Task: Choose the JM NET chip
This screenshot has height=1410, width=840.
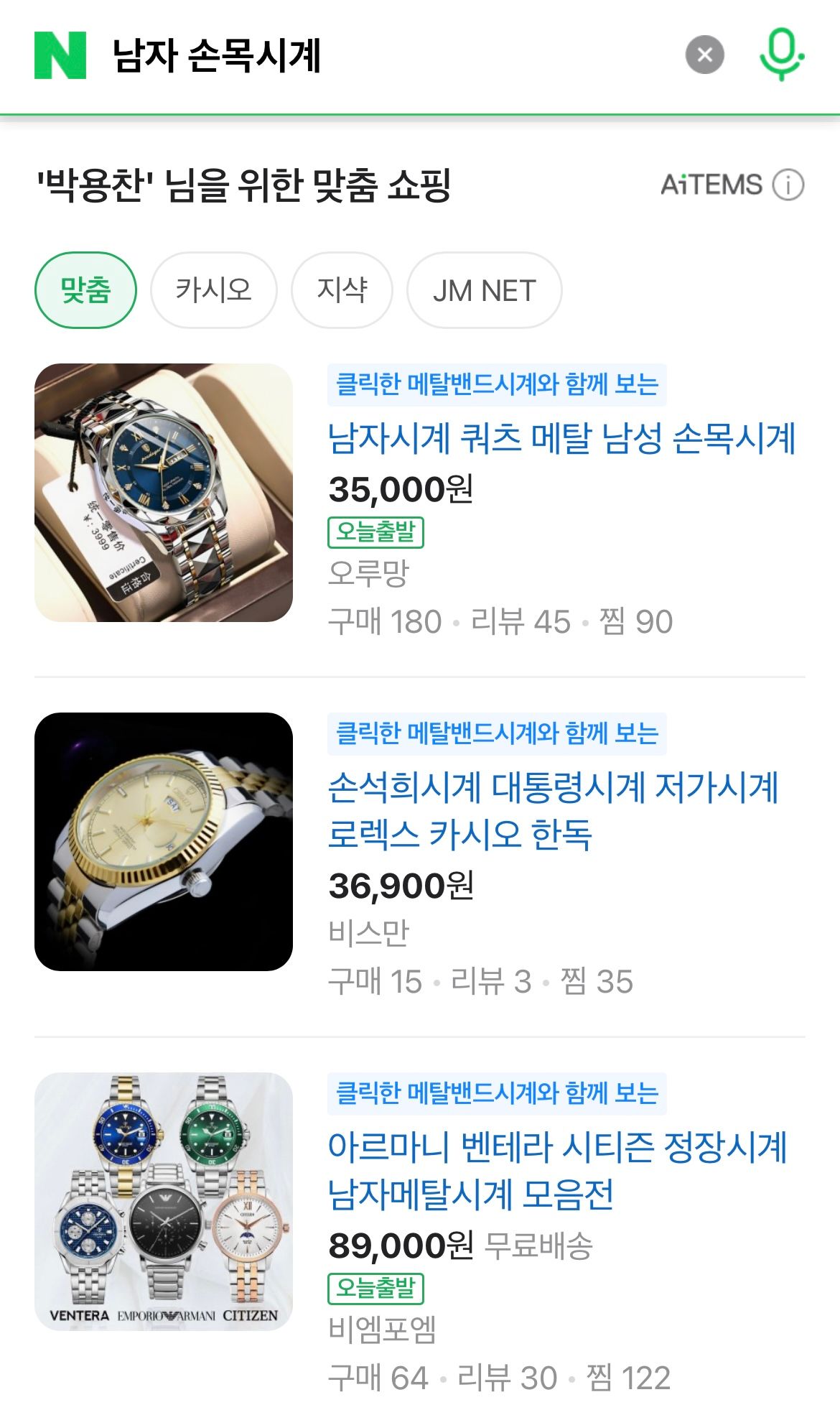Action: [484, 290]
